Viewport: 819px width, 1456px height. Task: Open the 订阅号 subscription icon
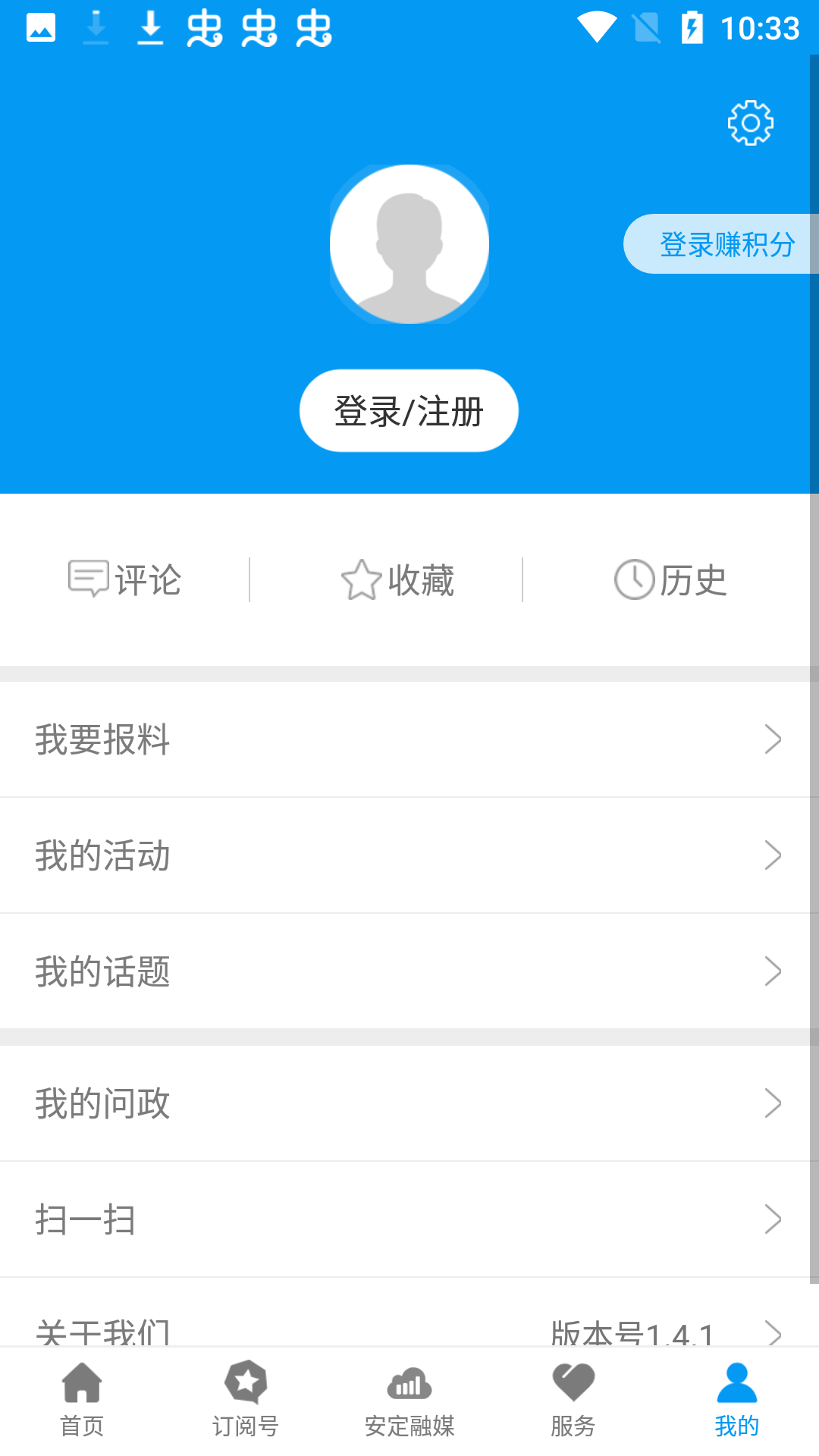point(245,1385)
